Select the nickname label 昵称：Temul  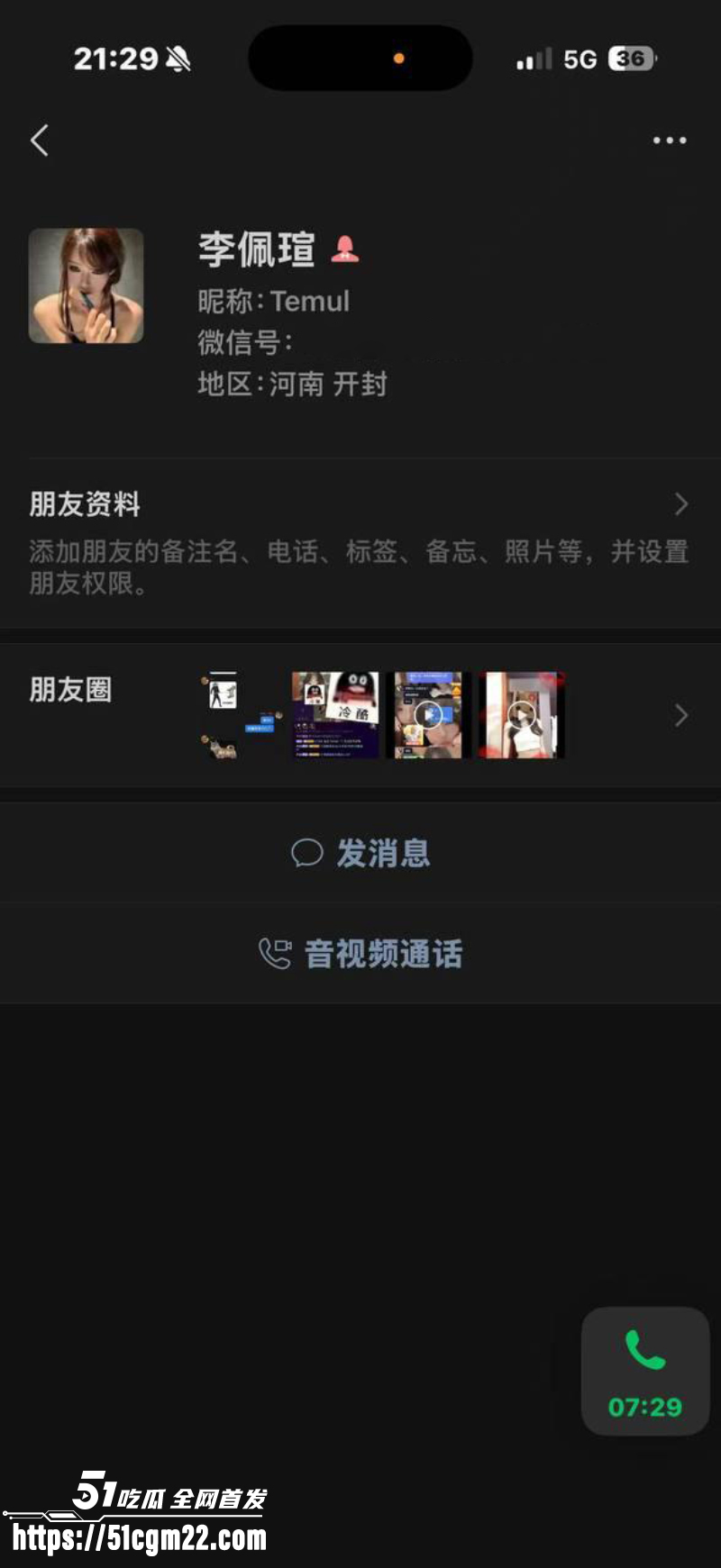tap(273, 301)
